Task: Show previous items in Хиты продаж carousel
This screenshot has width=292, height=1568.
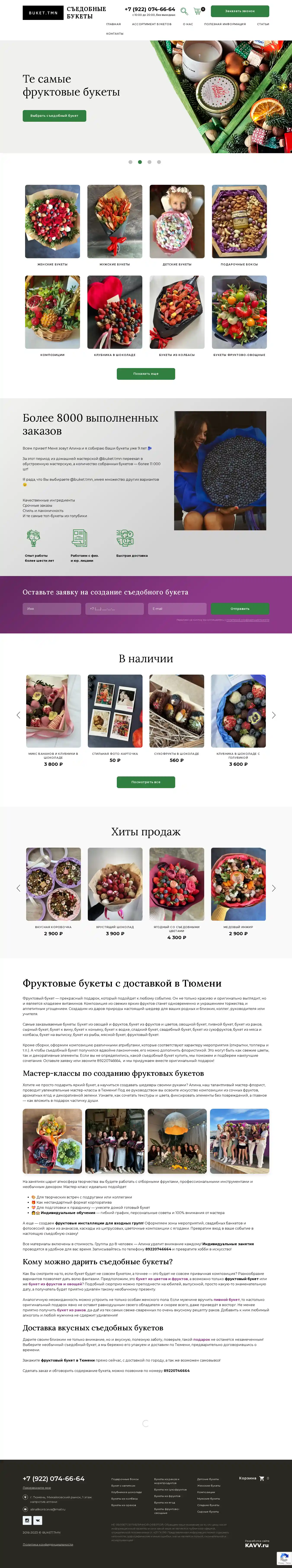Action: point(18,888)
